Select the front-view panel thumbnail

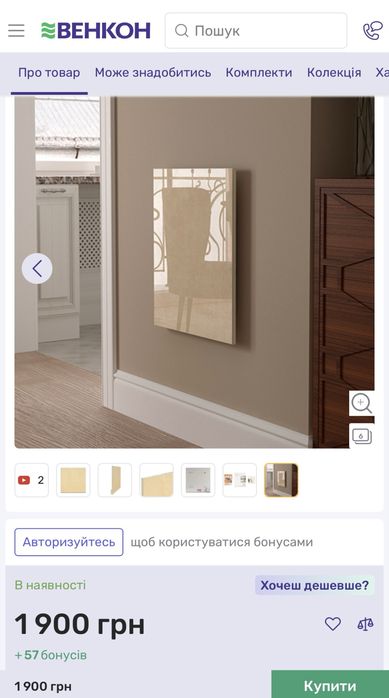pyautogui.click(x=73, y=480)
